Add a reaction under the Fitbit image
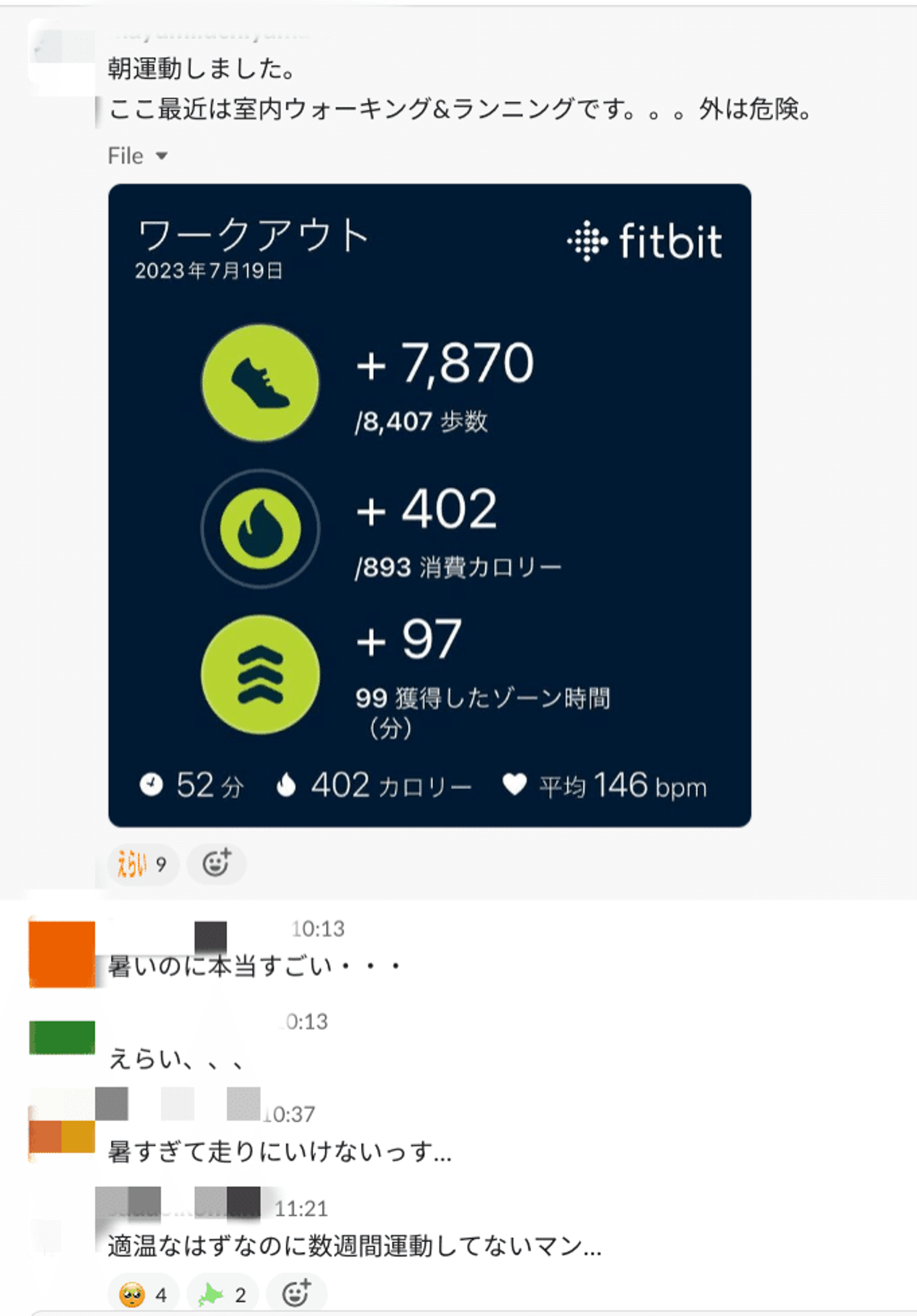 [217, 864]
